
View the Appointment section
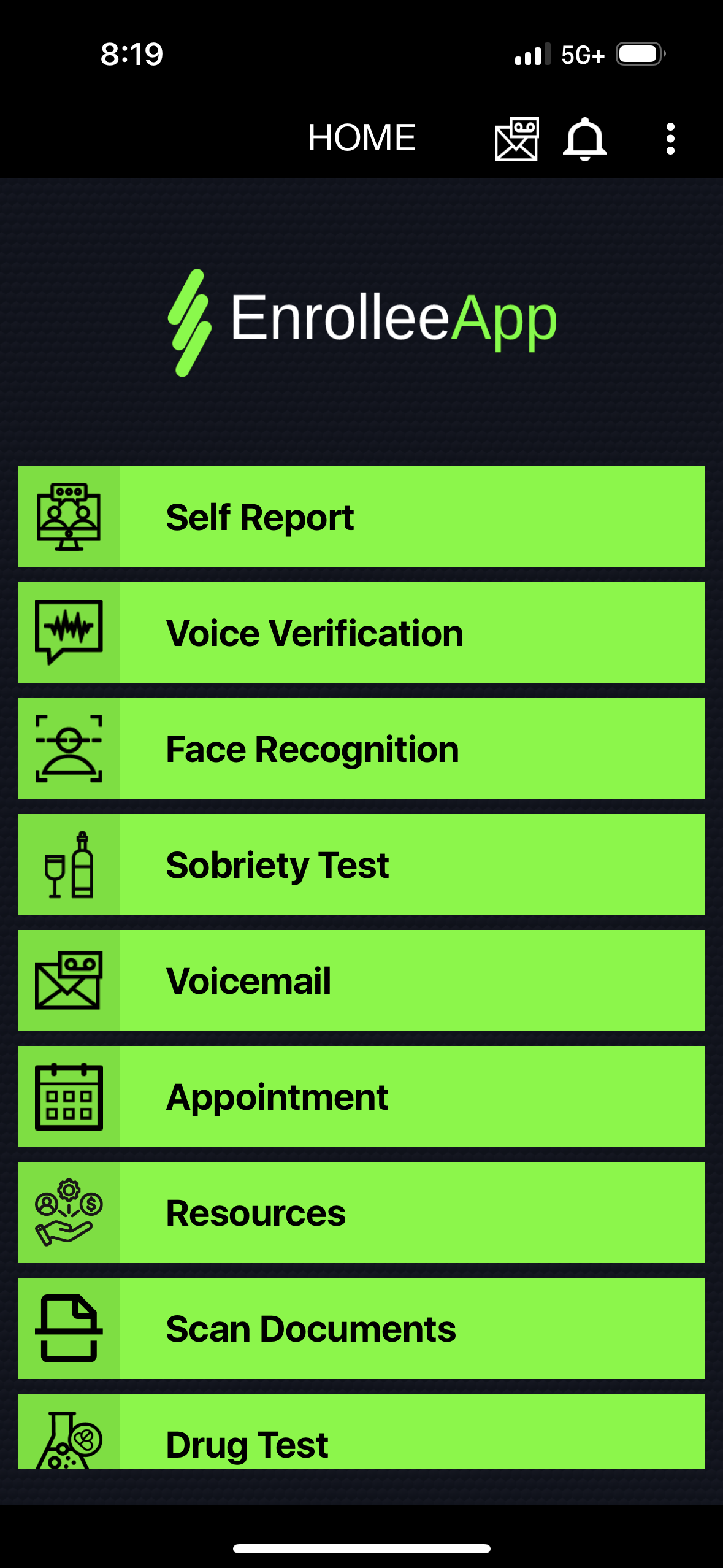click(361, 1097)
